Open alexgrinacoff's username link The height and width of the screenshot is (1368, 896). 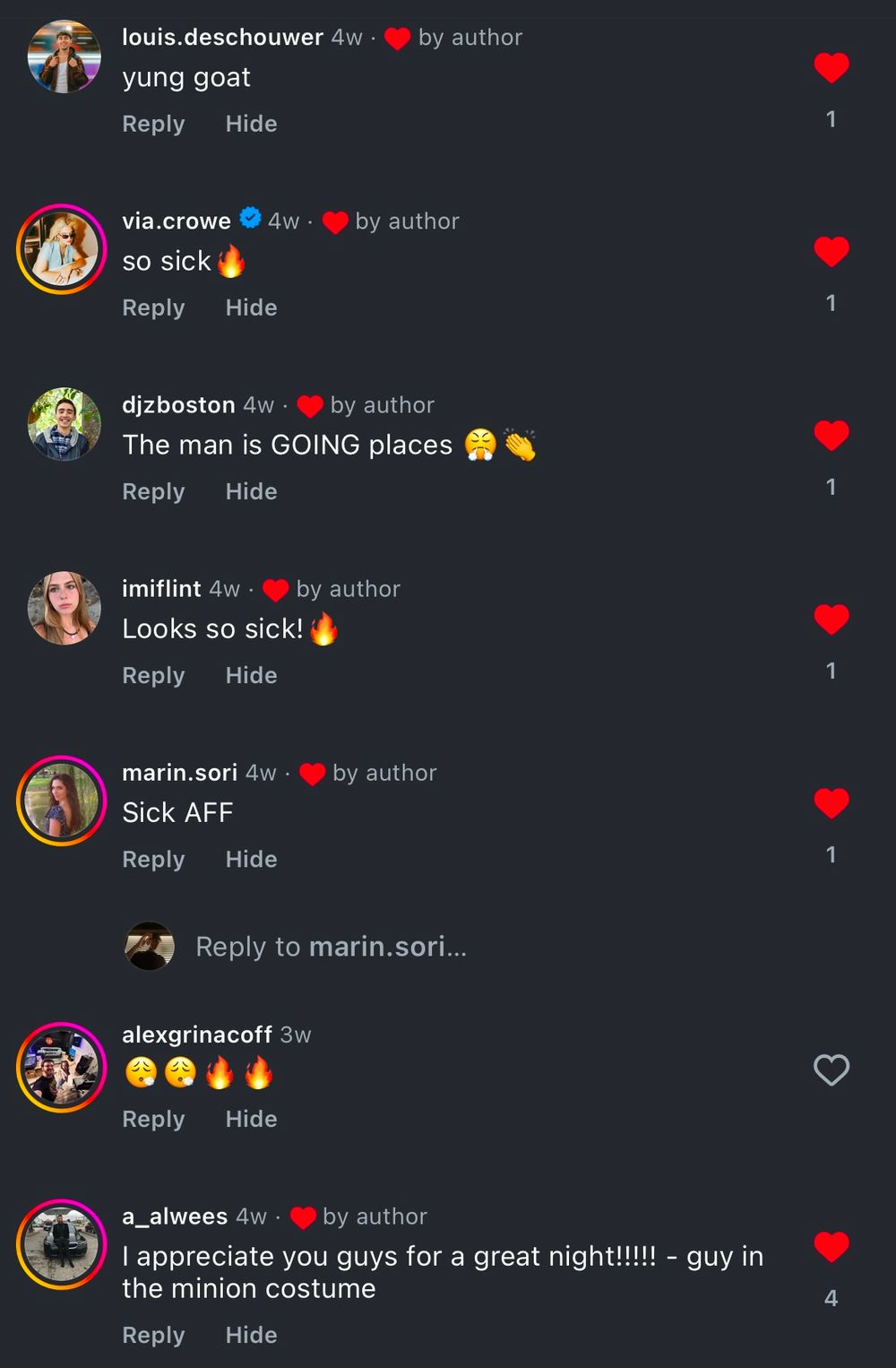[x=197, y=1035]
